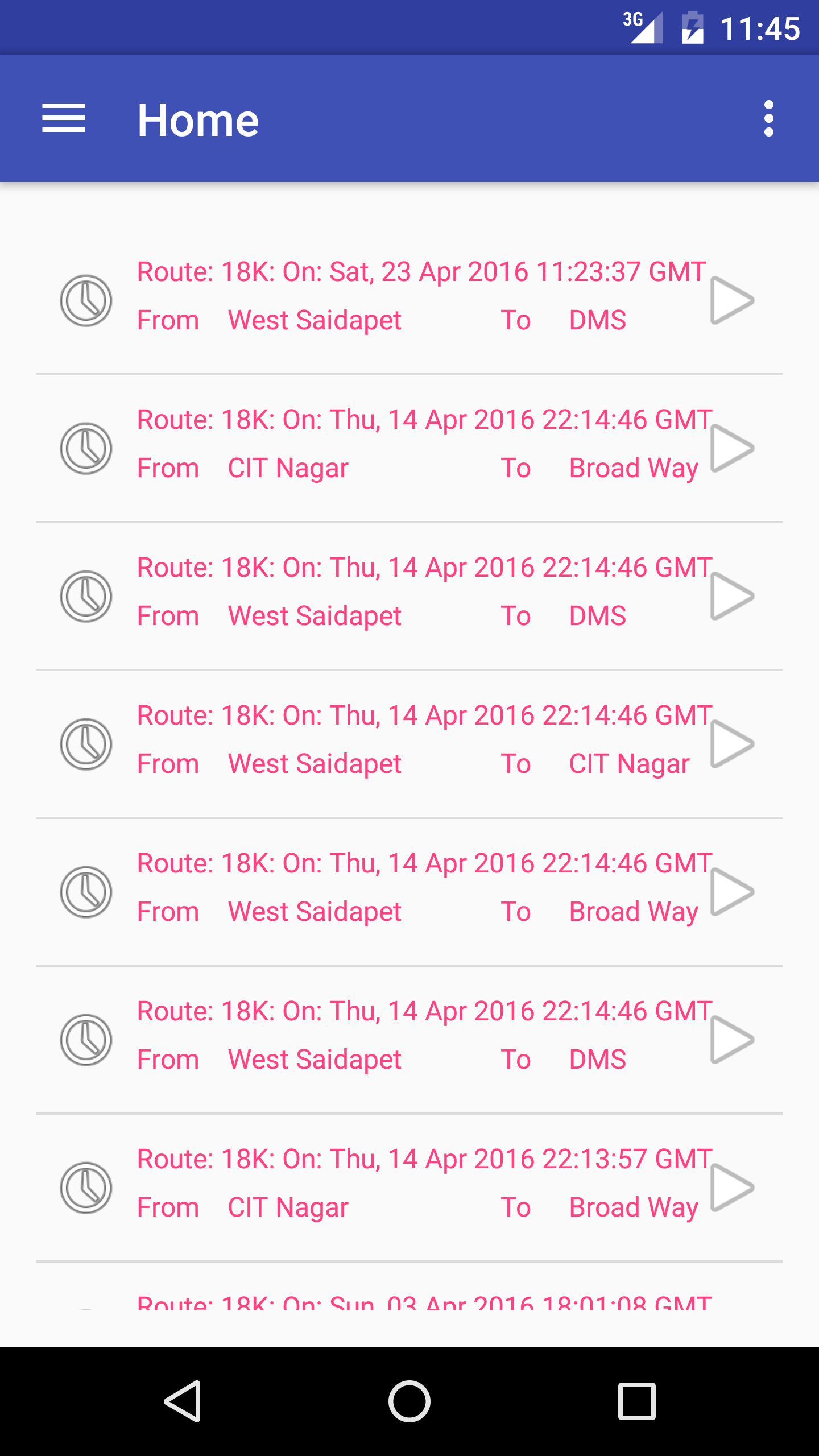
Task: Open the navigation drawer menu
Action: tap(64, 119)
